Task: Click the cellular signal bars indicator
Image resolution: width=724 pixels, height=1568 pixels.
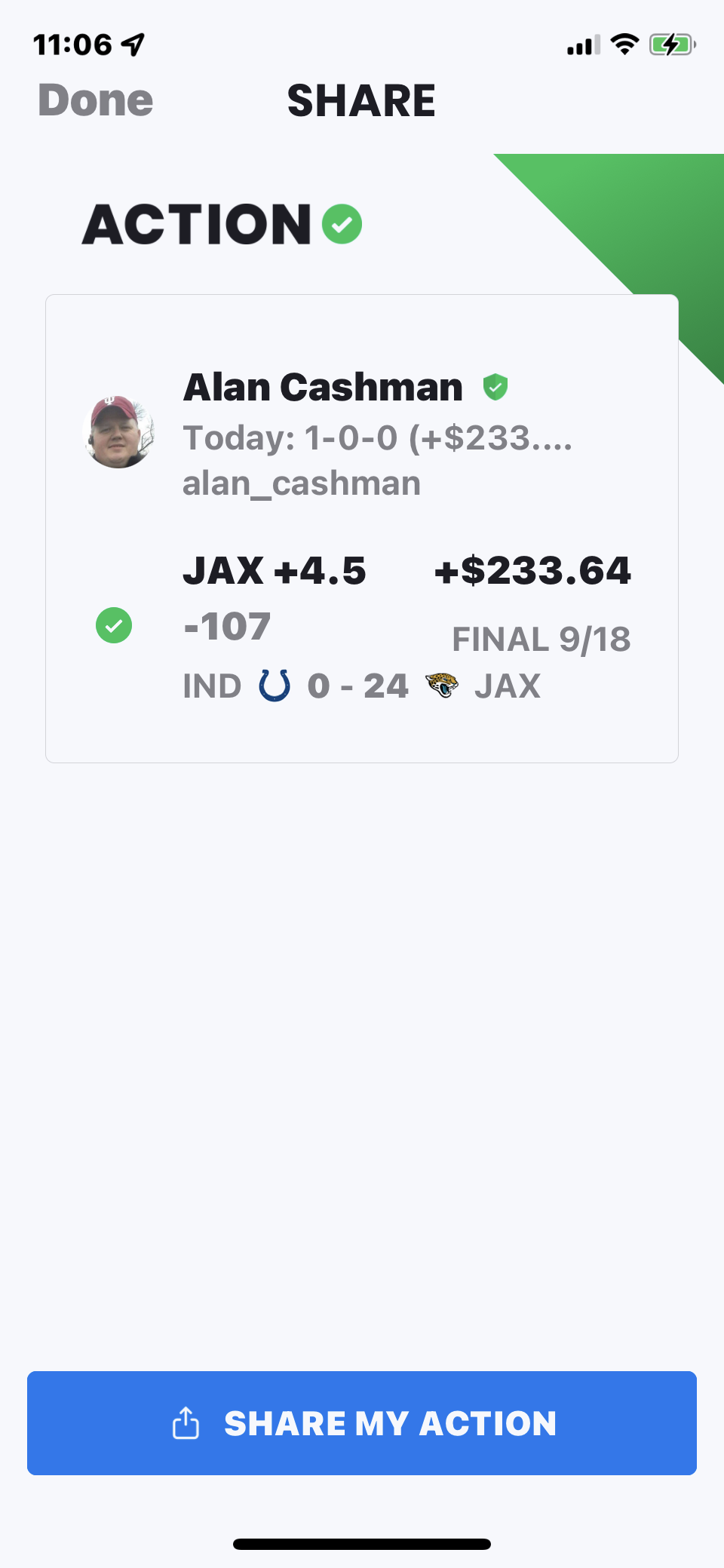Action: (x=581, y=44)
